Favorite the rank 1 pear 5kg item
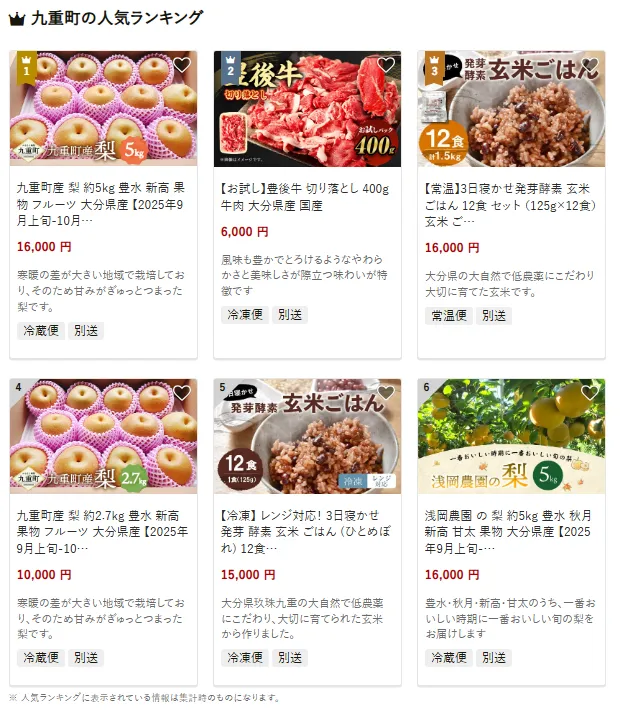 click(181, 67)
